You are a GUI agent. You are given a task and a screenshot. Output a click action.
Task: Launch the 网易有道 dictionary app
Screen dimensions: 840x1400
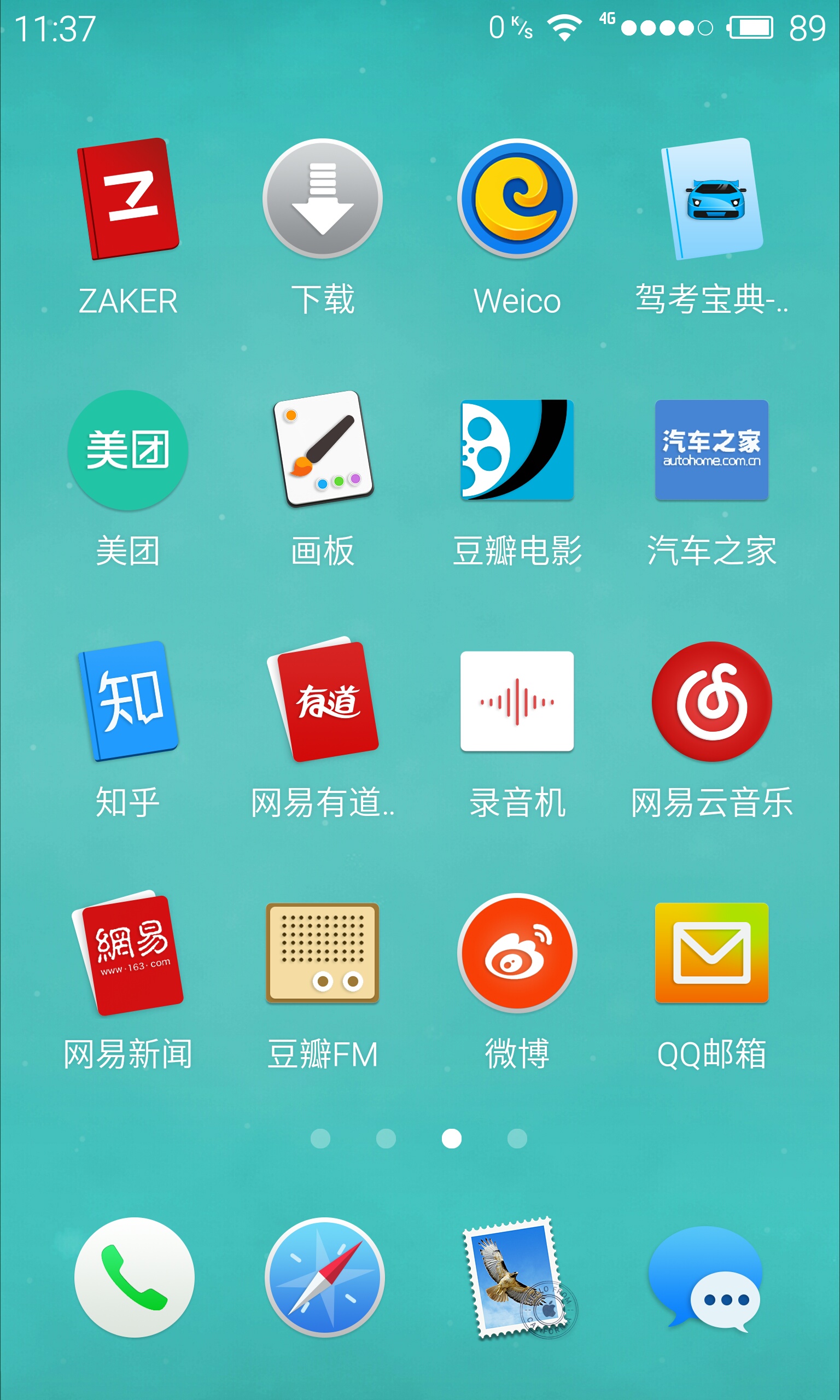pyautogui.click(x=323, y=702)
